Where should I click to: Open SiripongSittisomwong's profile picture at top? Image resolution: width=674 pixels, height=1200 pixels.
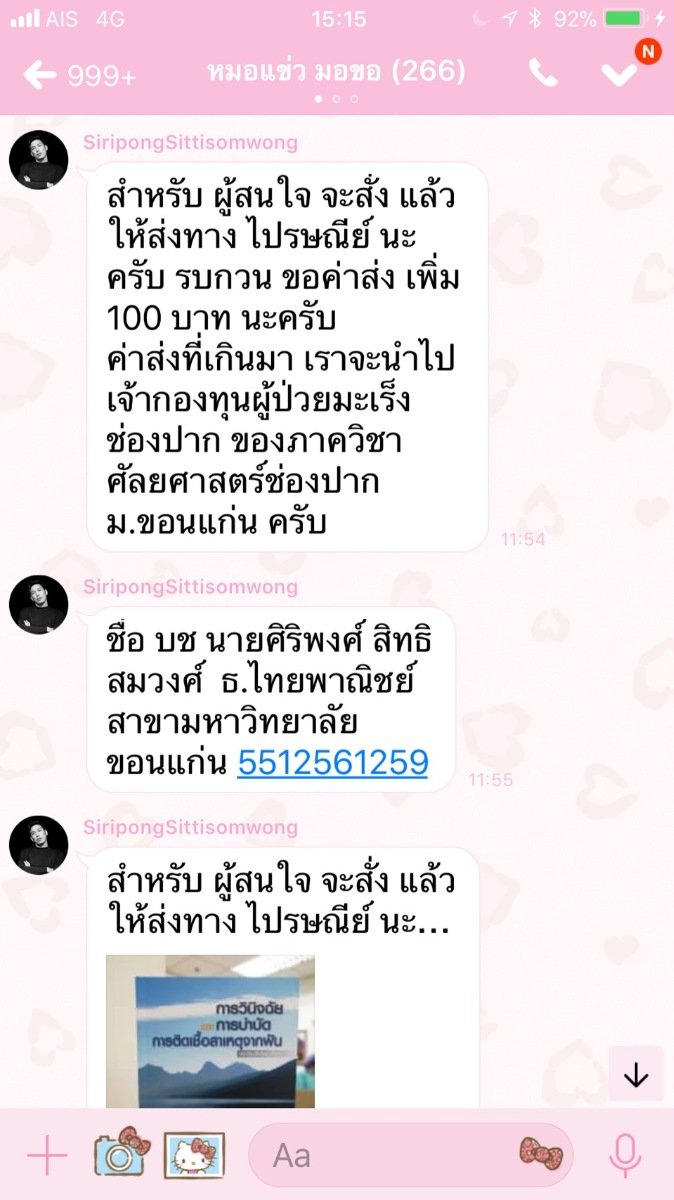[x=38, y=160]
